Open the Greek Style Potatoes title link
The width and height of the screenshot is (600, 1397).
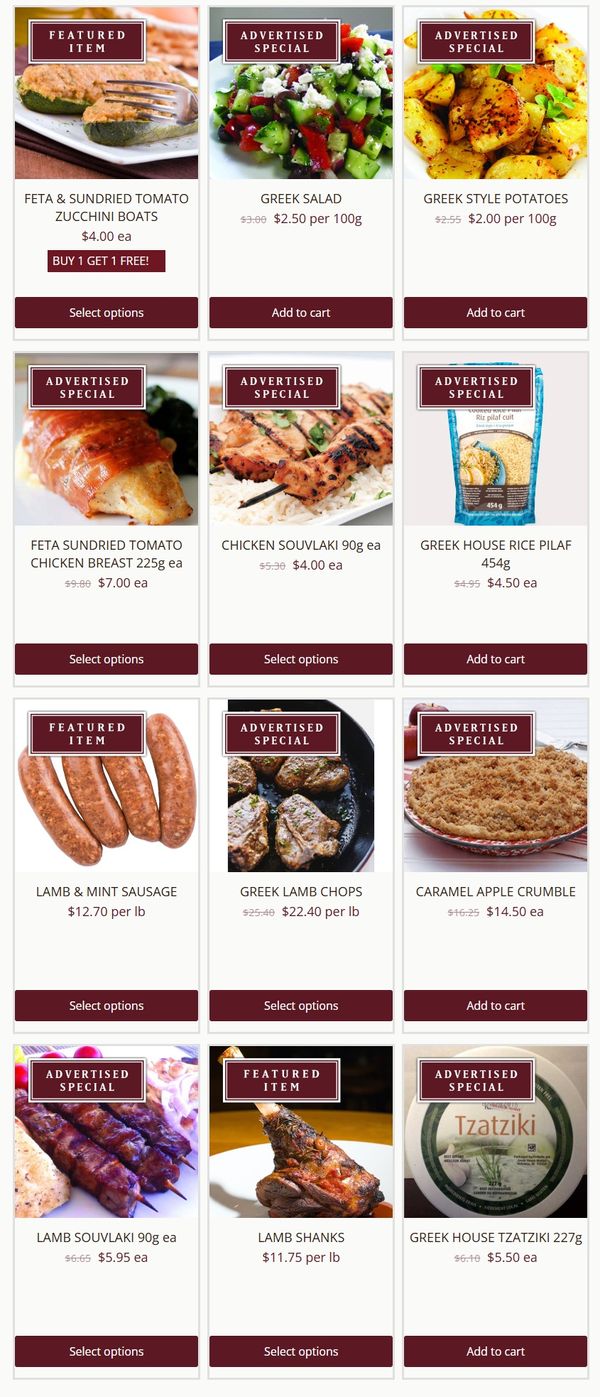495,199
